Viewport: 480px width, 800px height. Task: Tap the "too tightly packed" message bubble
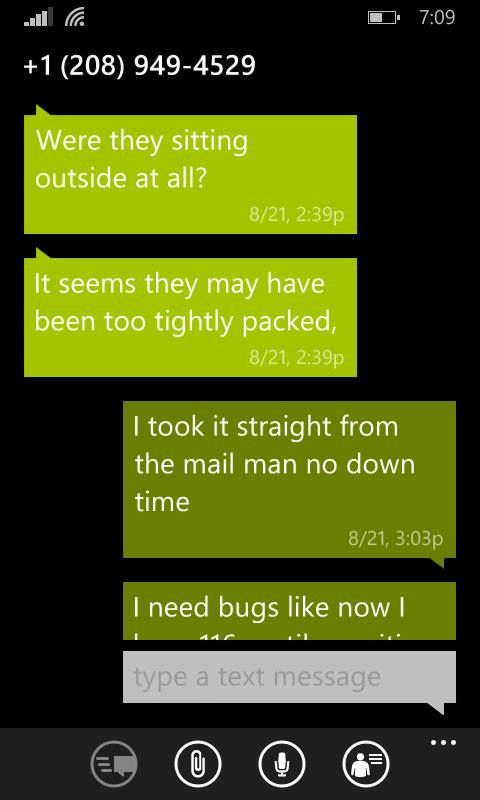click(x=190, y=317)
